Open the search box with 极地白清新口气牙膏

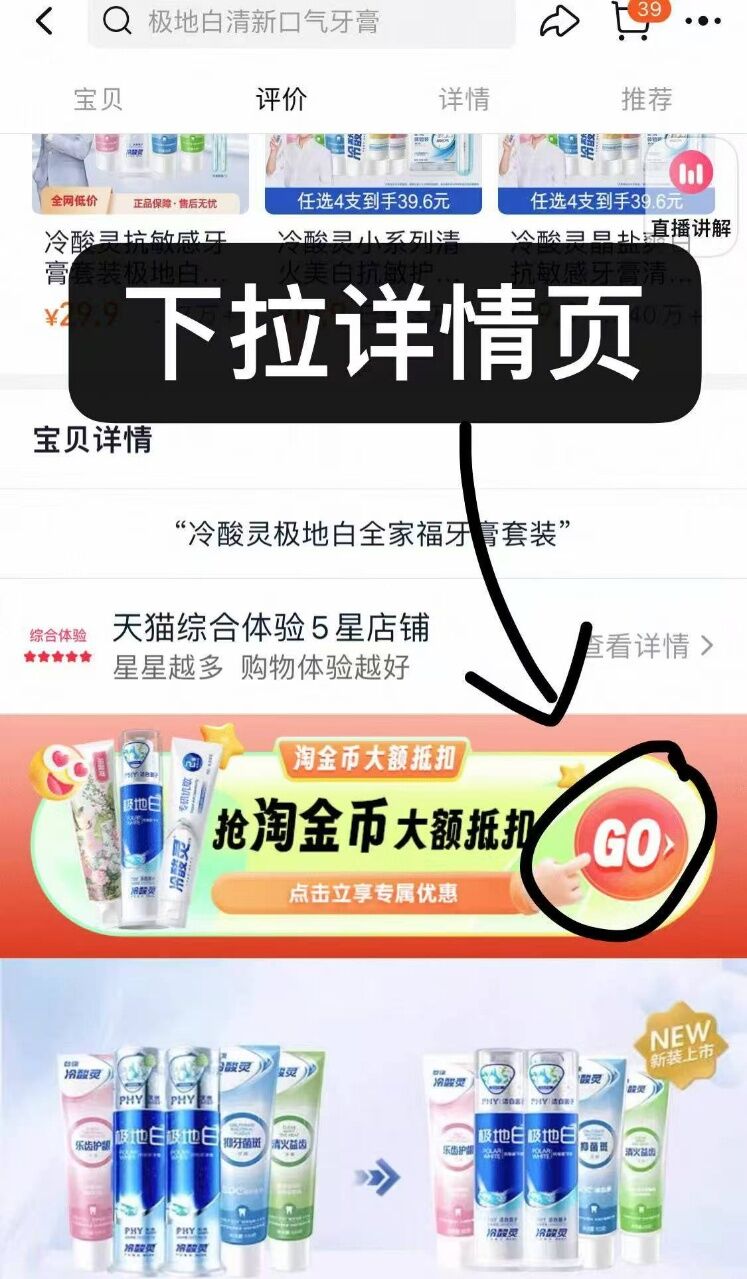coord(300,22)
